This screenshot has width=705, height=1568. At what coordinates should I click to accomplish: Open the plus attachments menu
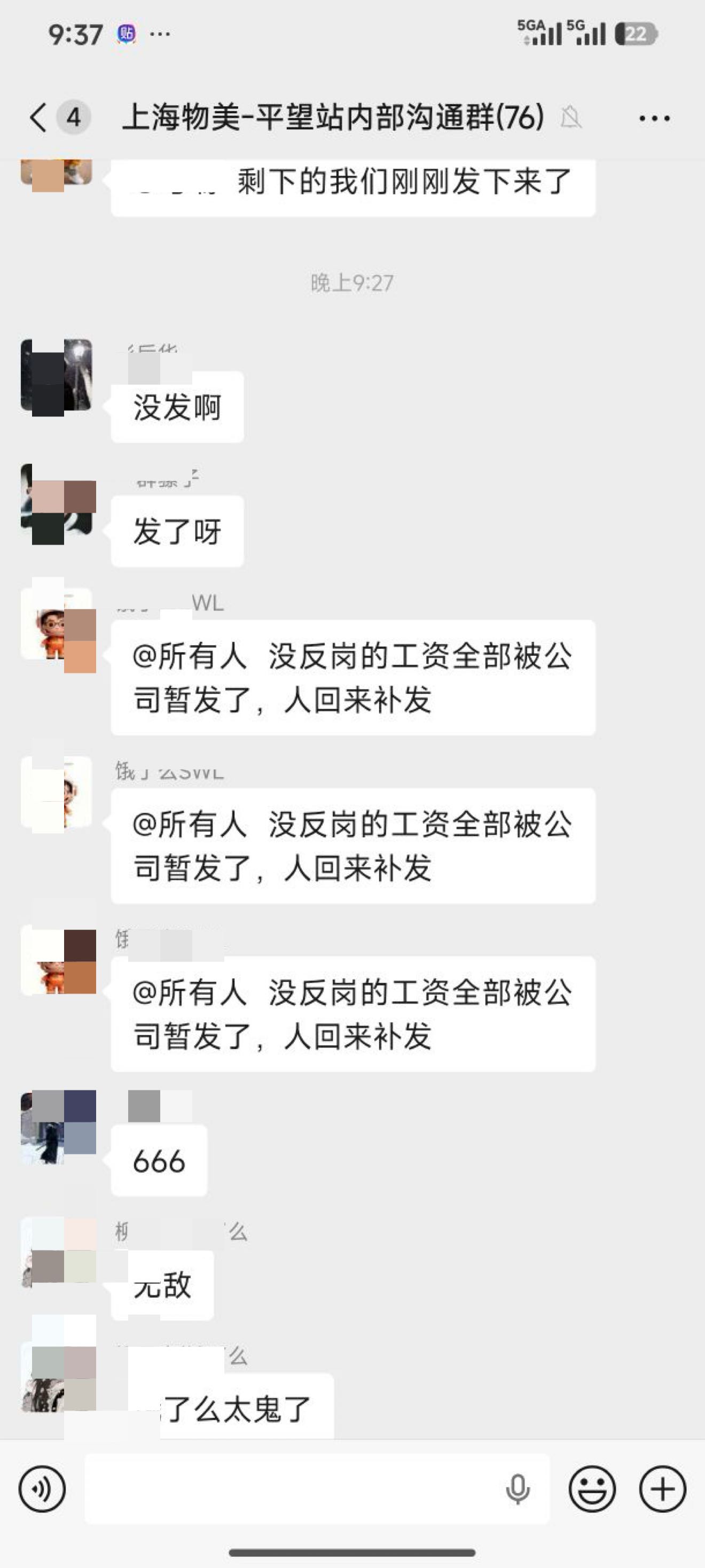(x=662, y=1489)
